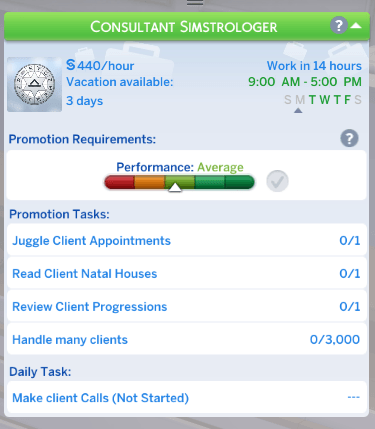Select the Read Client Natal Houses task
This screenshot has height=429, width=375.
point(187,273)
